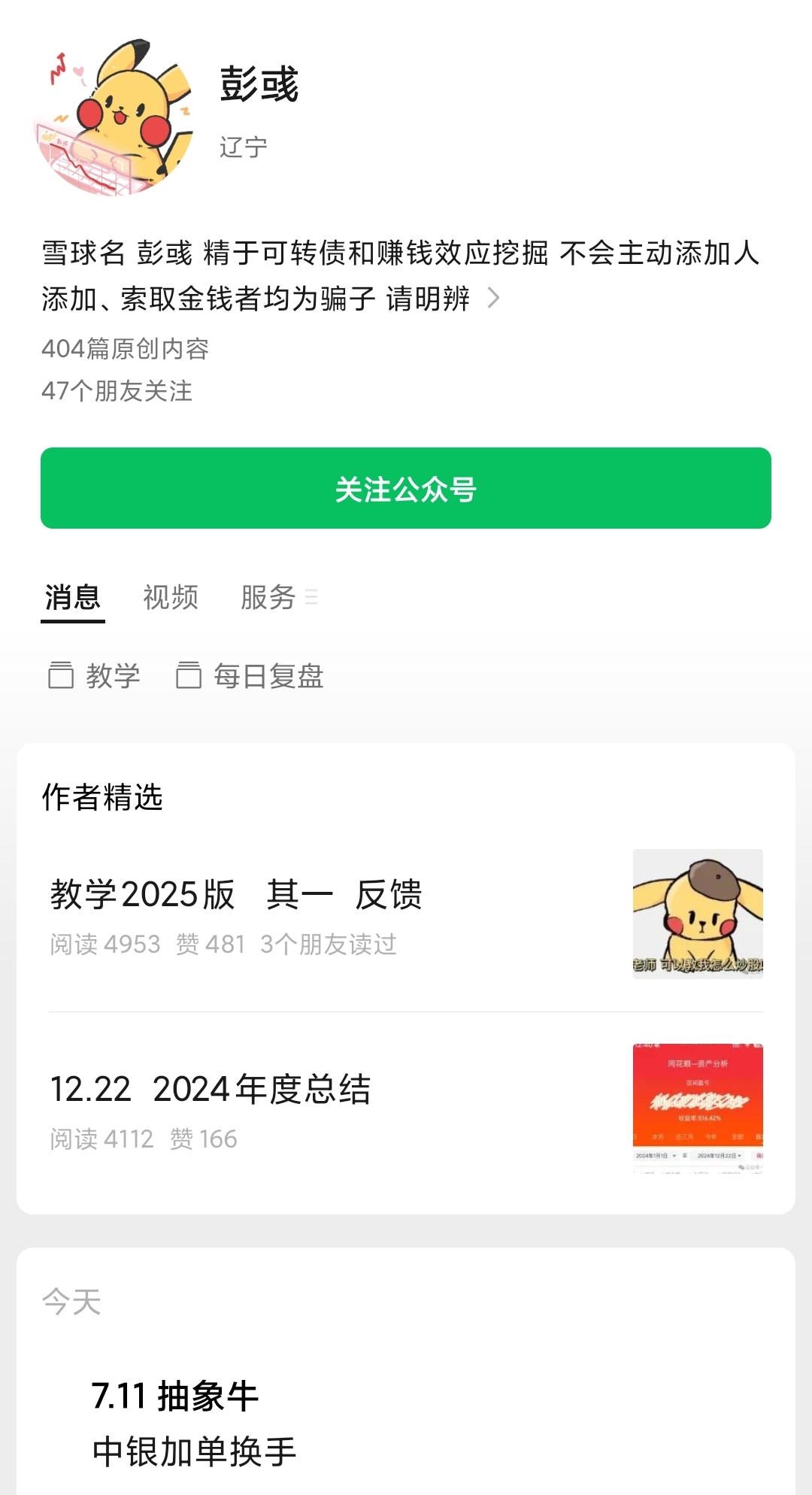This screenshot has width=812, height=1495.
Task: Open the 每日复盘 article collection
Action: (250, 676)
